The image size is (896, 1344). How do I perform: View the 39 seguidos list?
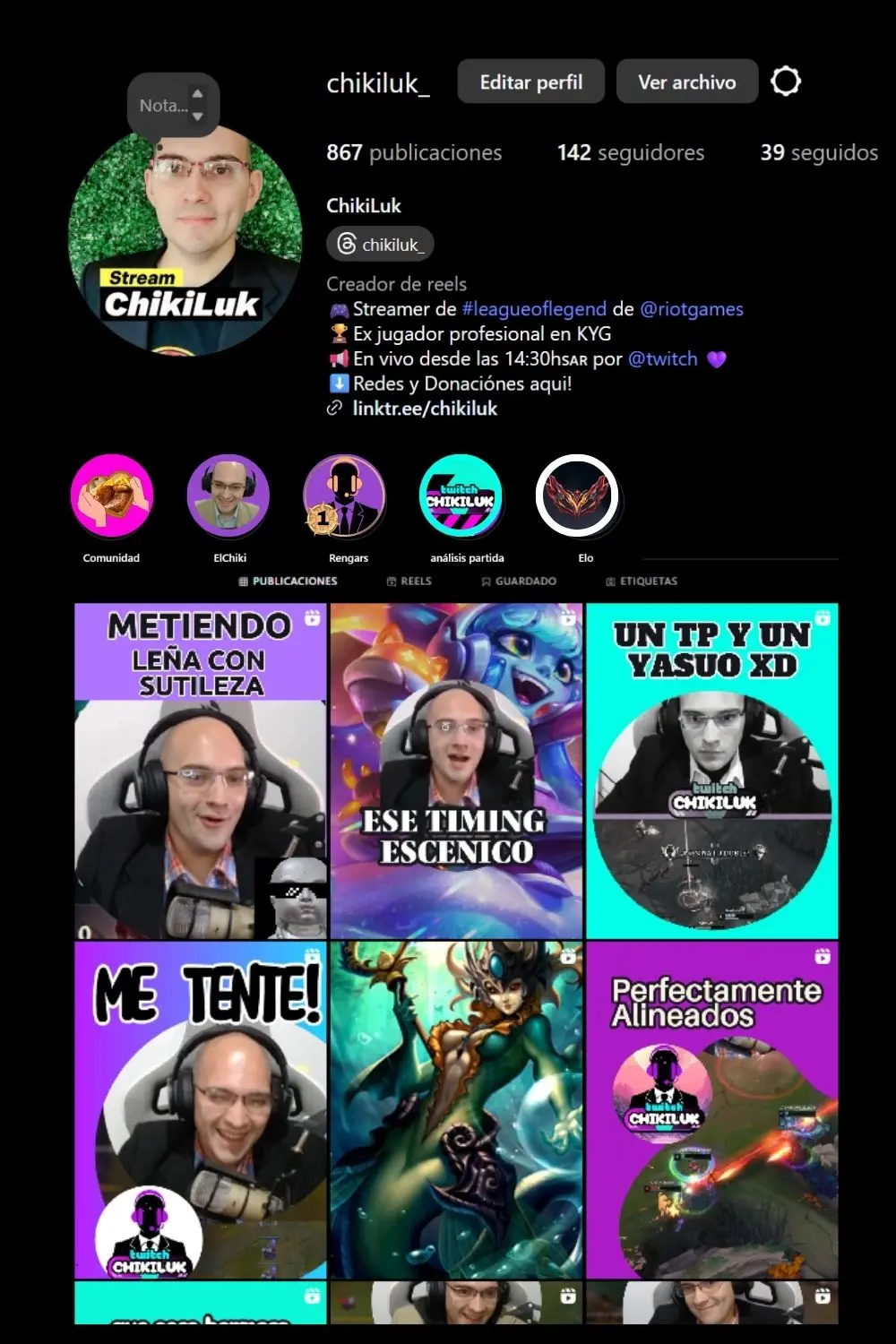tap(818, 152)
